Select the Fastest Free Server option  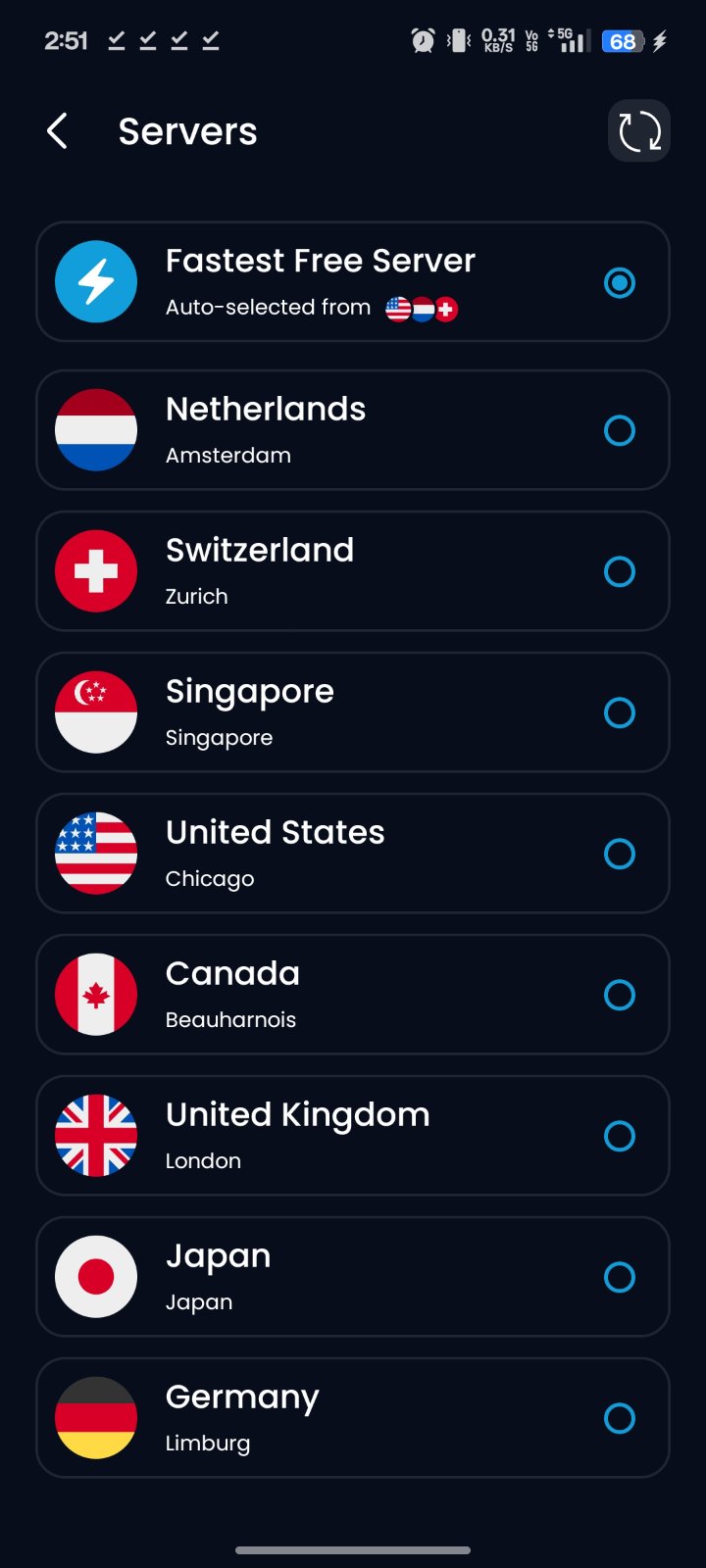(353, 282)
